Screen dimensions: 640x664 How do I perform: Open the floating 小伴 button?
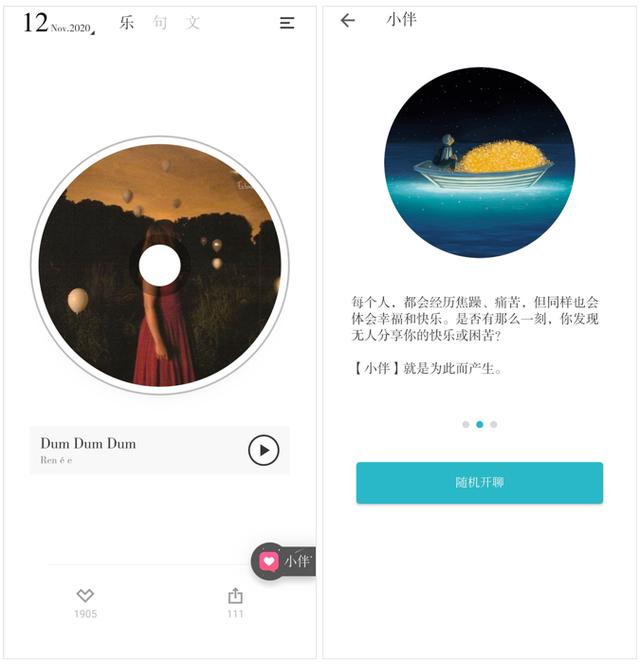pos(284,561)
